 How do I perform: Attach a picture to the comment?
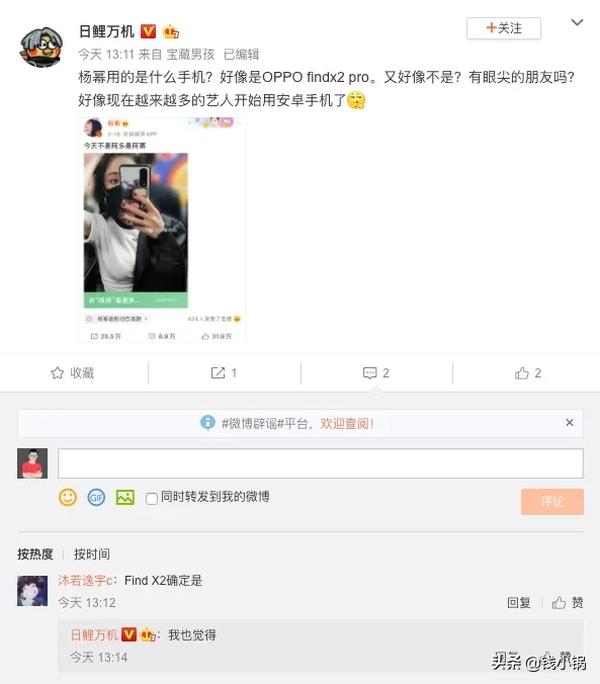[125, 497]
